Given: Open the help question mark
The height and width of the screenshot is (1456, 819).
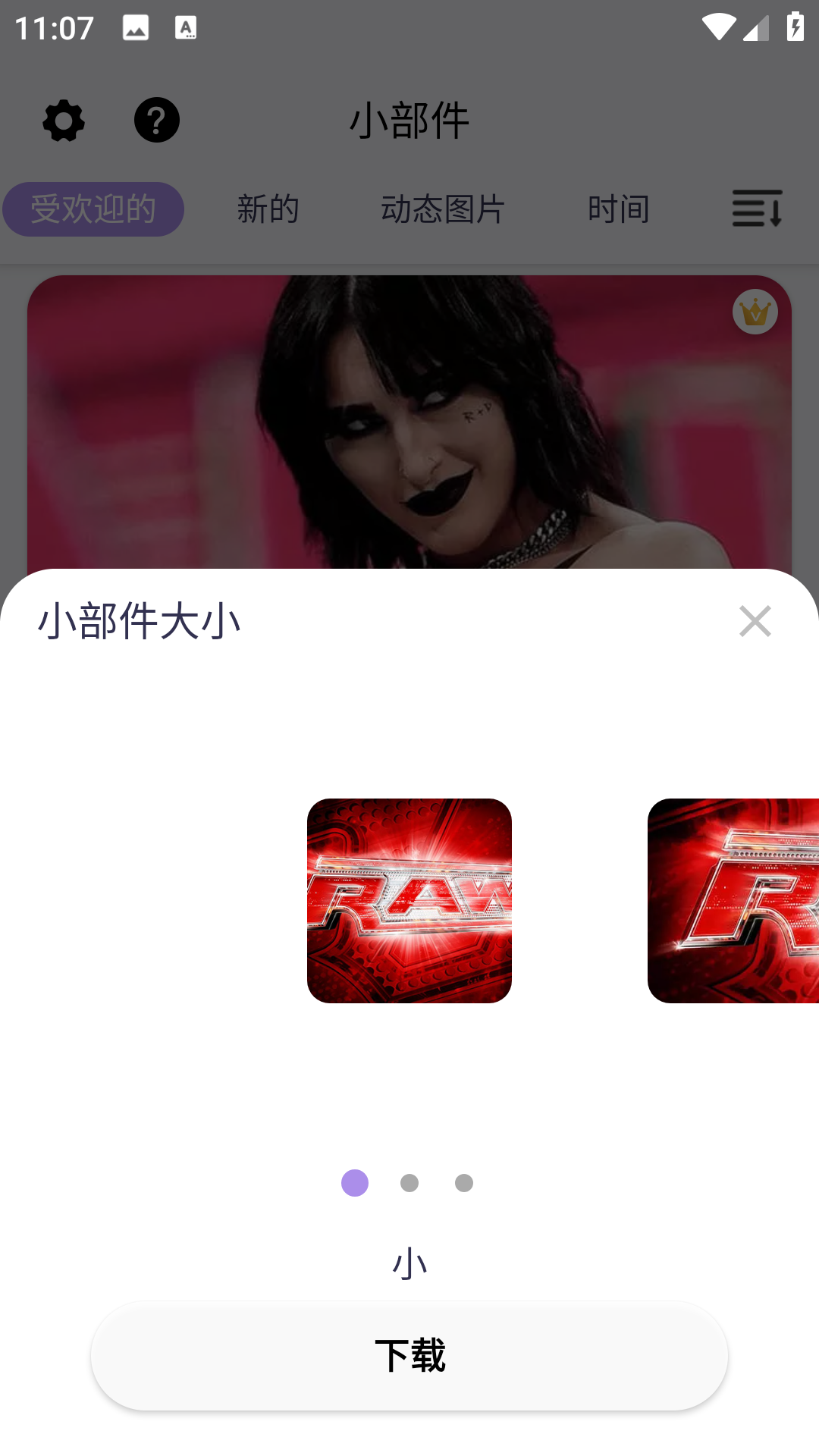Looking at the screenshot, I should pyautogui.click(x=157, y=121).
